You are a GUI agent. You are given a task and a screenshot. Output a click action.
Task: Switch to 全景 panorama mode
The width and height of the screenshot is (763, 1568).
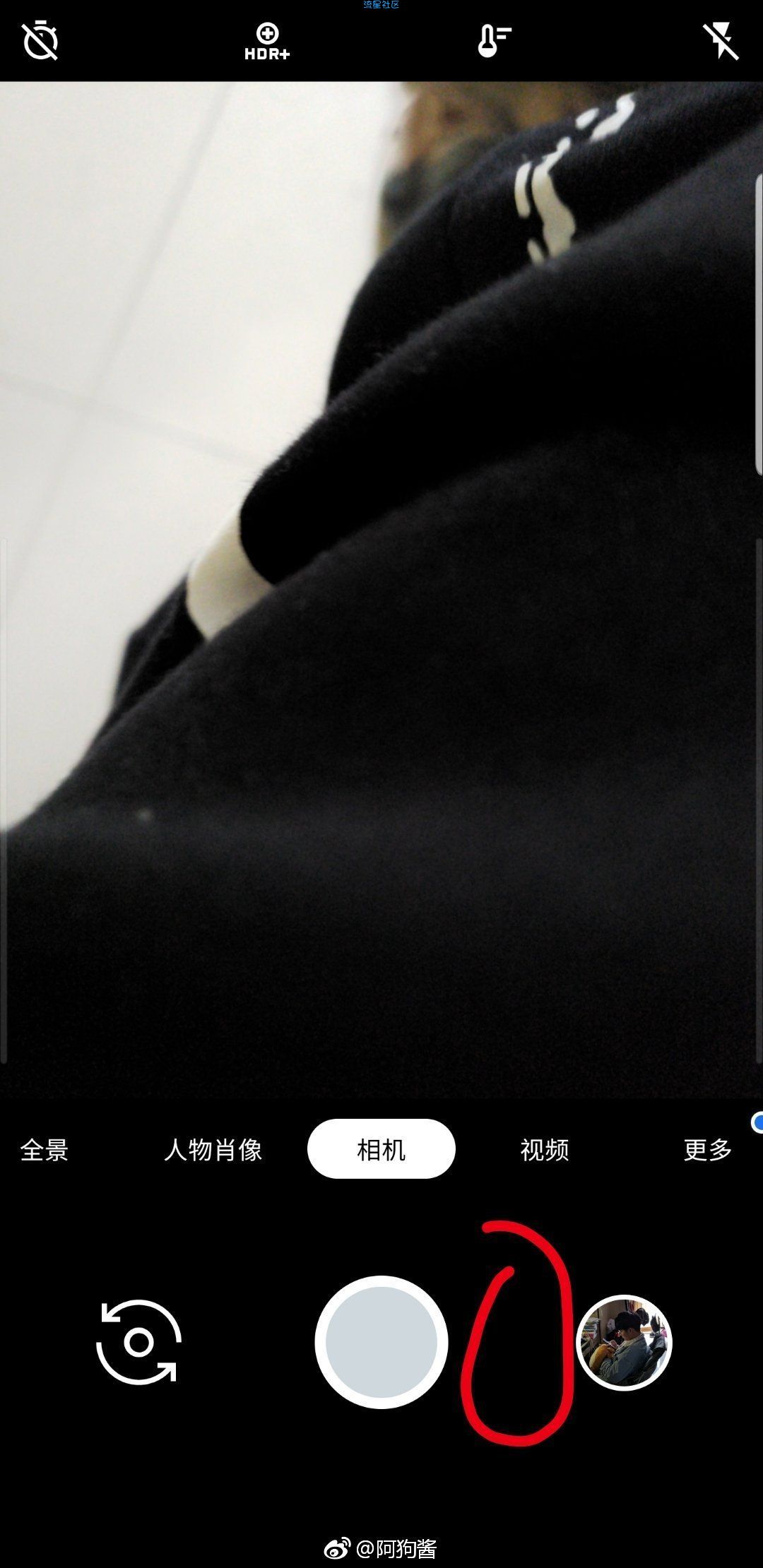(45, 1151)
